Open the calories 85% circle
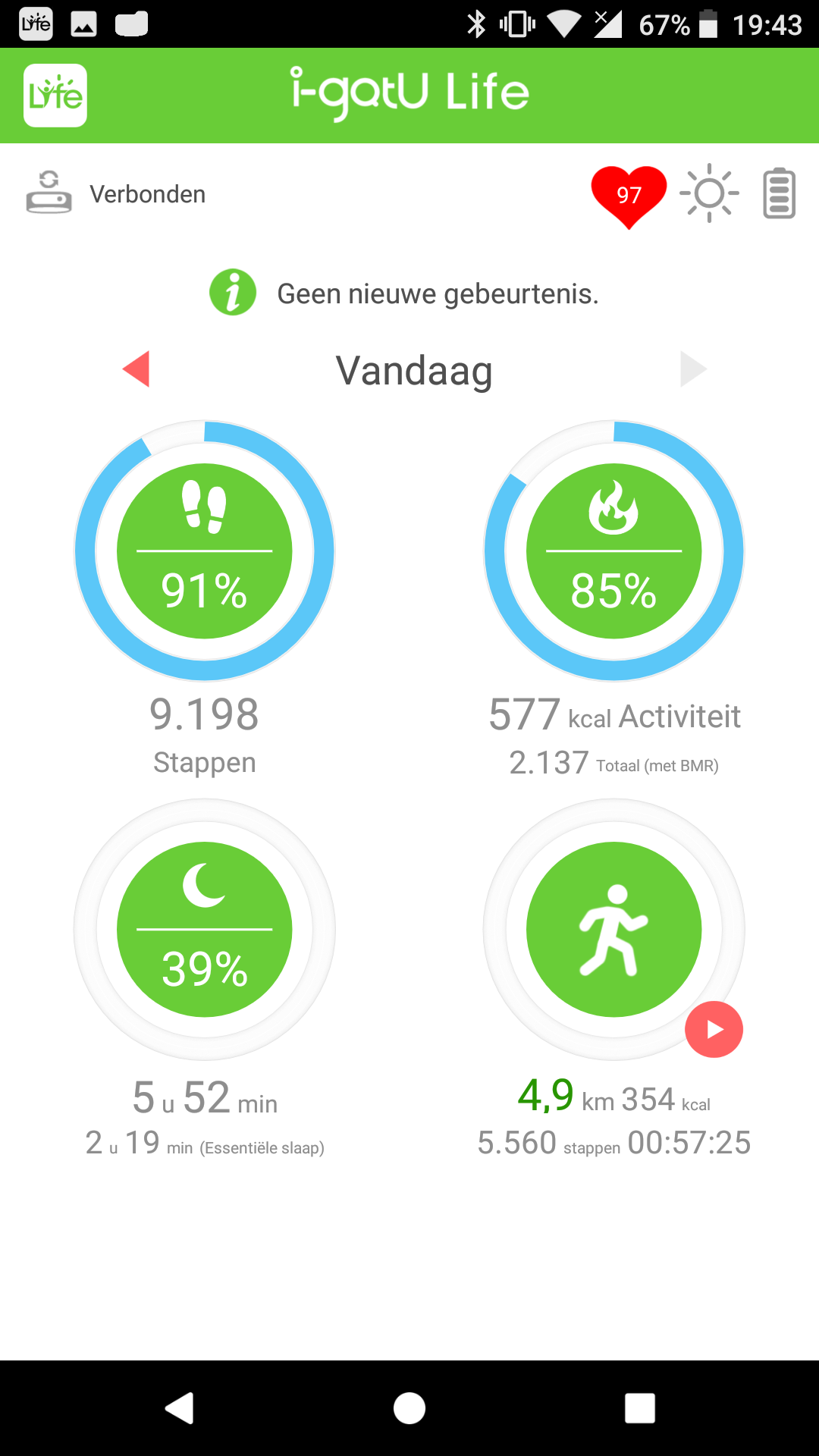Screen dimensions: 819x1456 pyautogui.click(x=614, y=551)
